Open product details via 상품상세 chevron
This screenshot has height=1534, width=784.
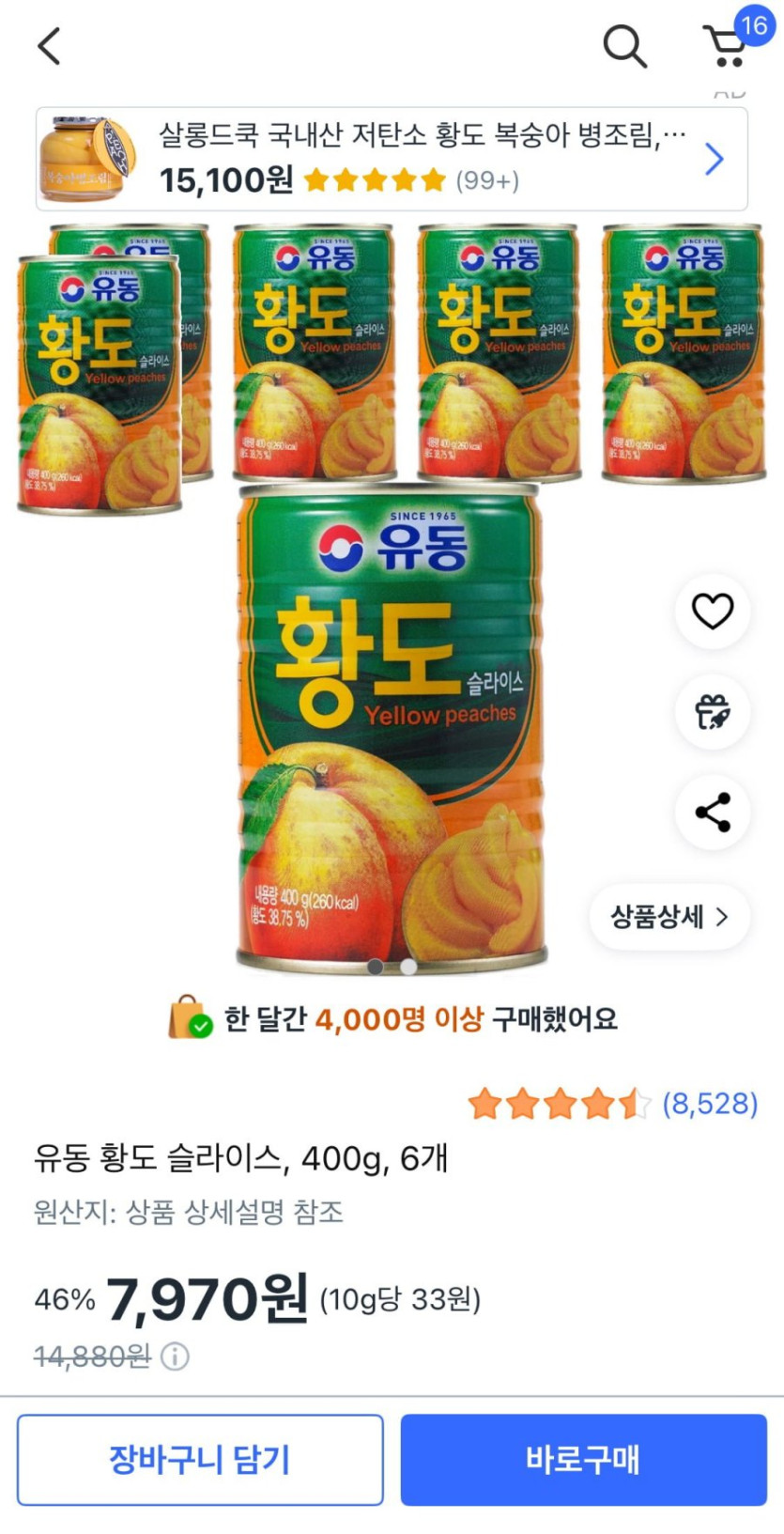[668, 919]
